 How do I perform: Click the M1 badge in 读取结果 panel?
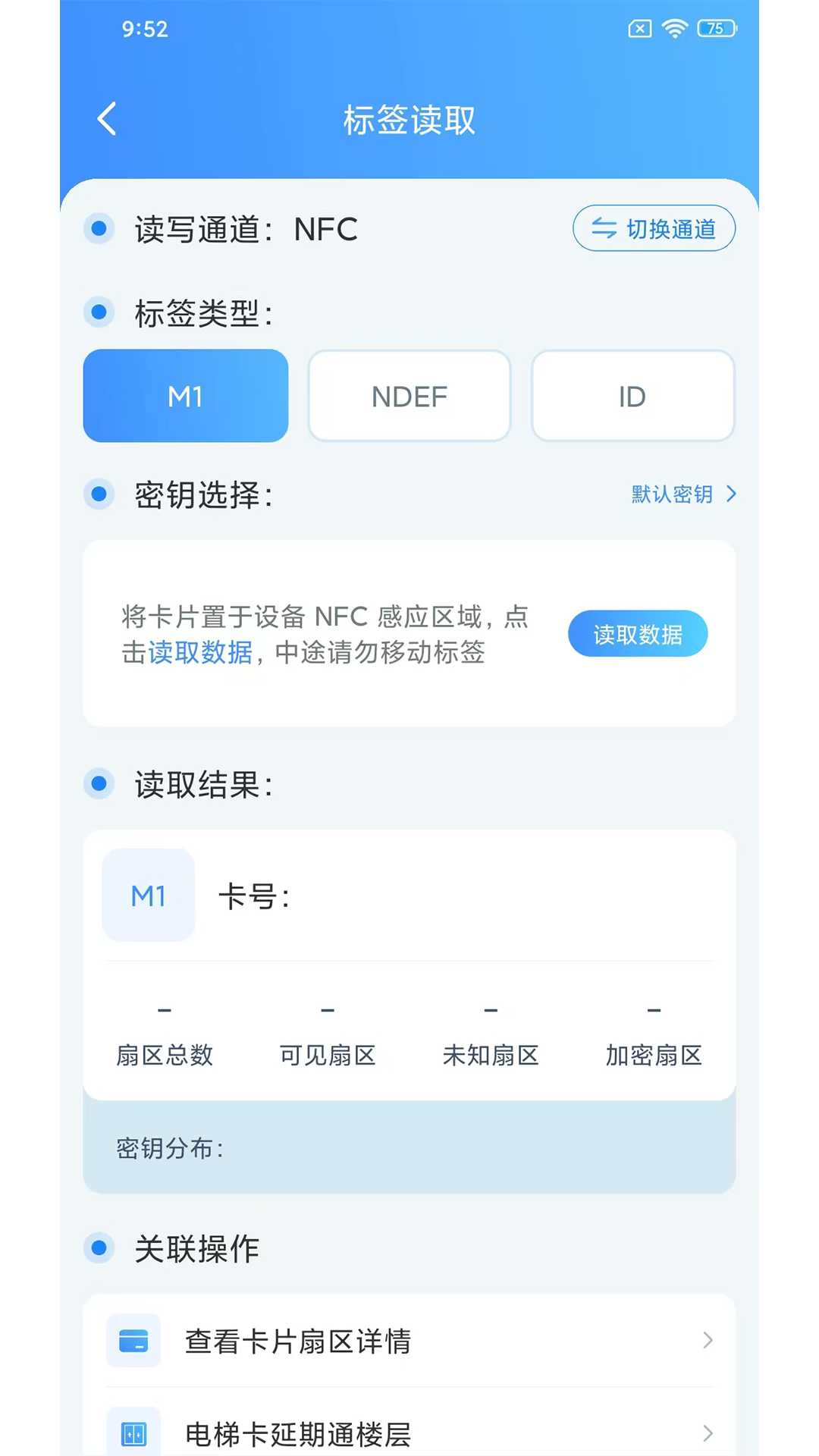149,896
